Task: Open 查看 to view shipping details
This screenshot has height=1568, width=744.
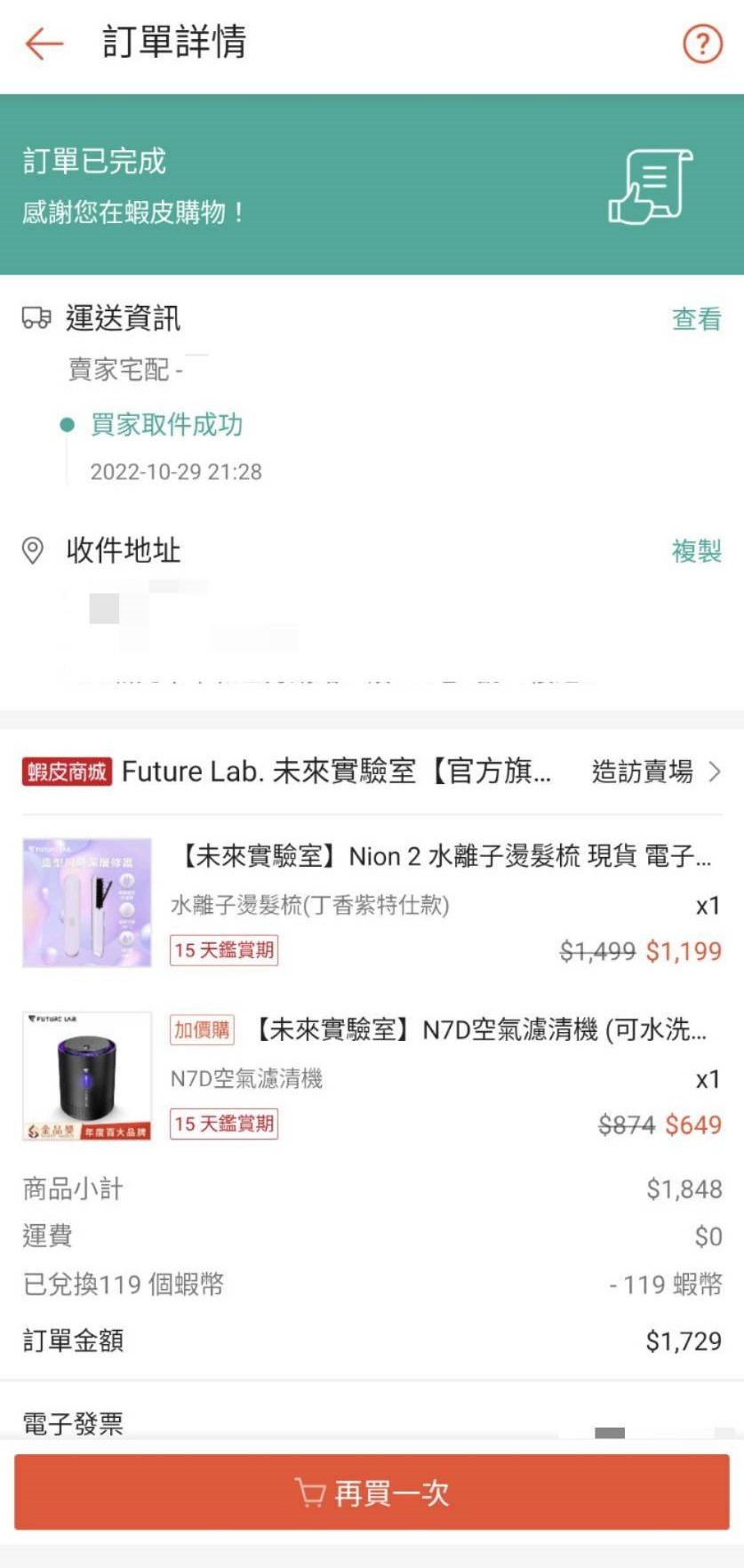Action: pyautogui.click(x=698, y=320)
